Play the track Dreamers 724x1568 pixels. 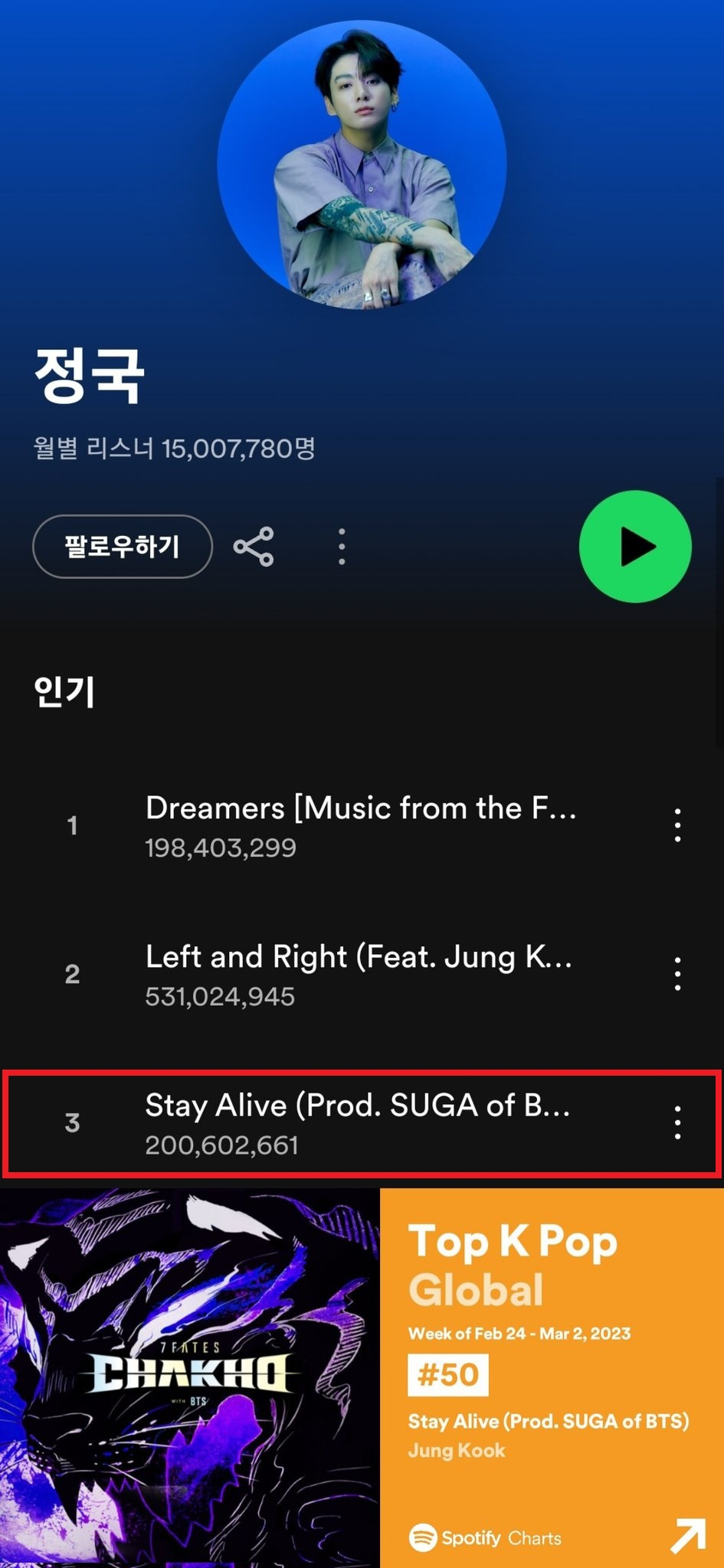360,825
